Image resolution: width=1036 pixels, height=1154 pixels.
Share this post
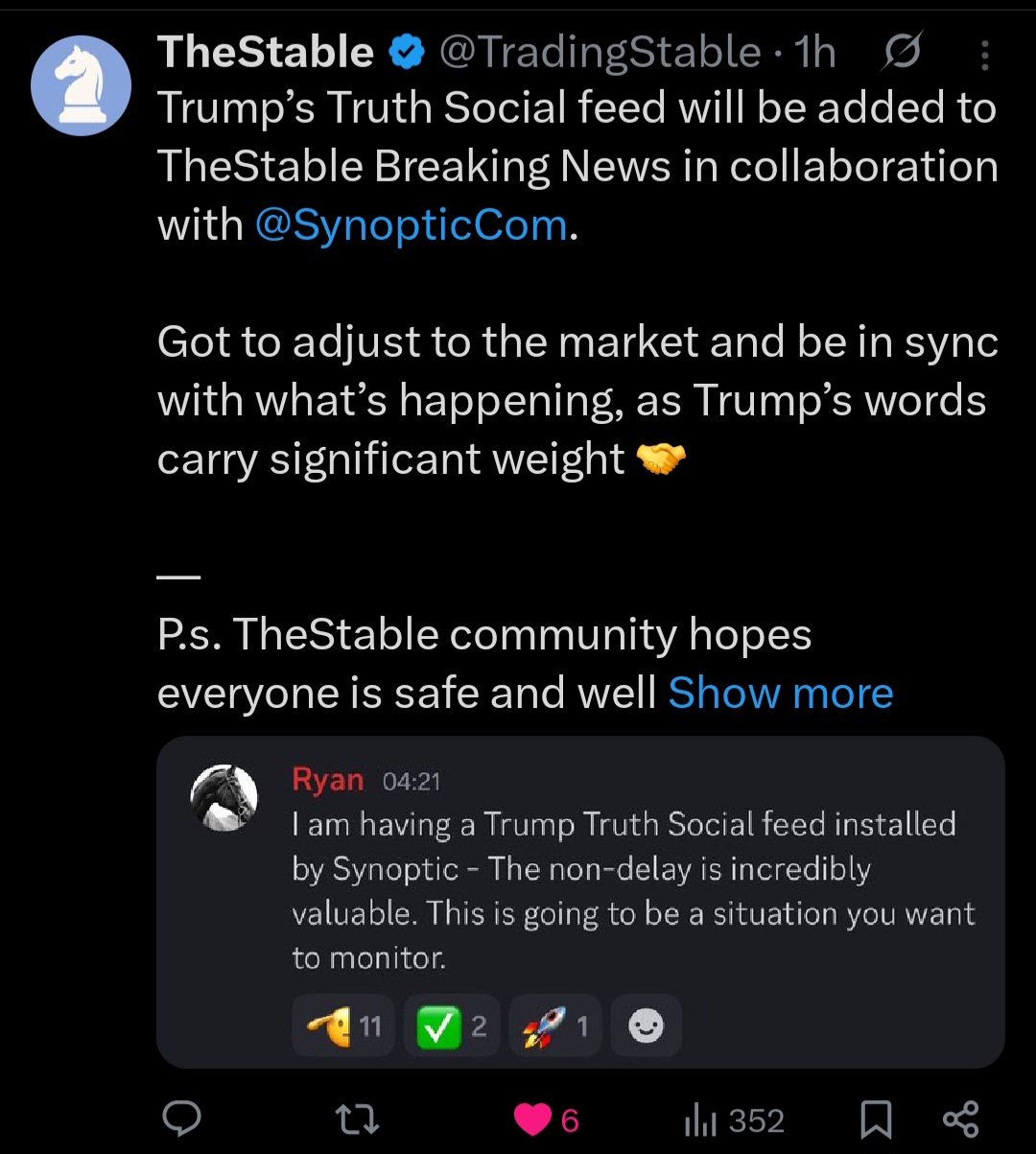point(960,1119)
